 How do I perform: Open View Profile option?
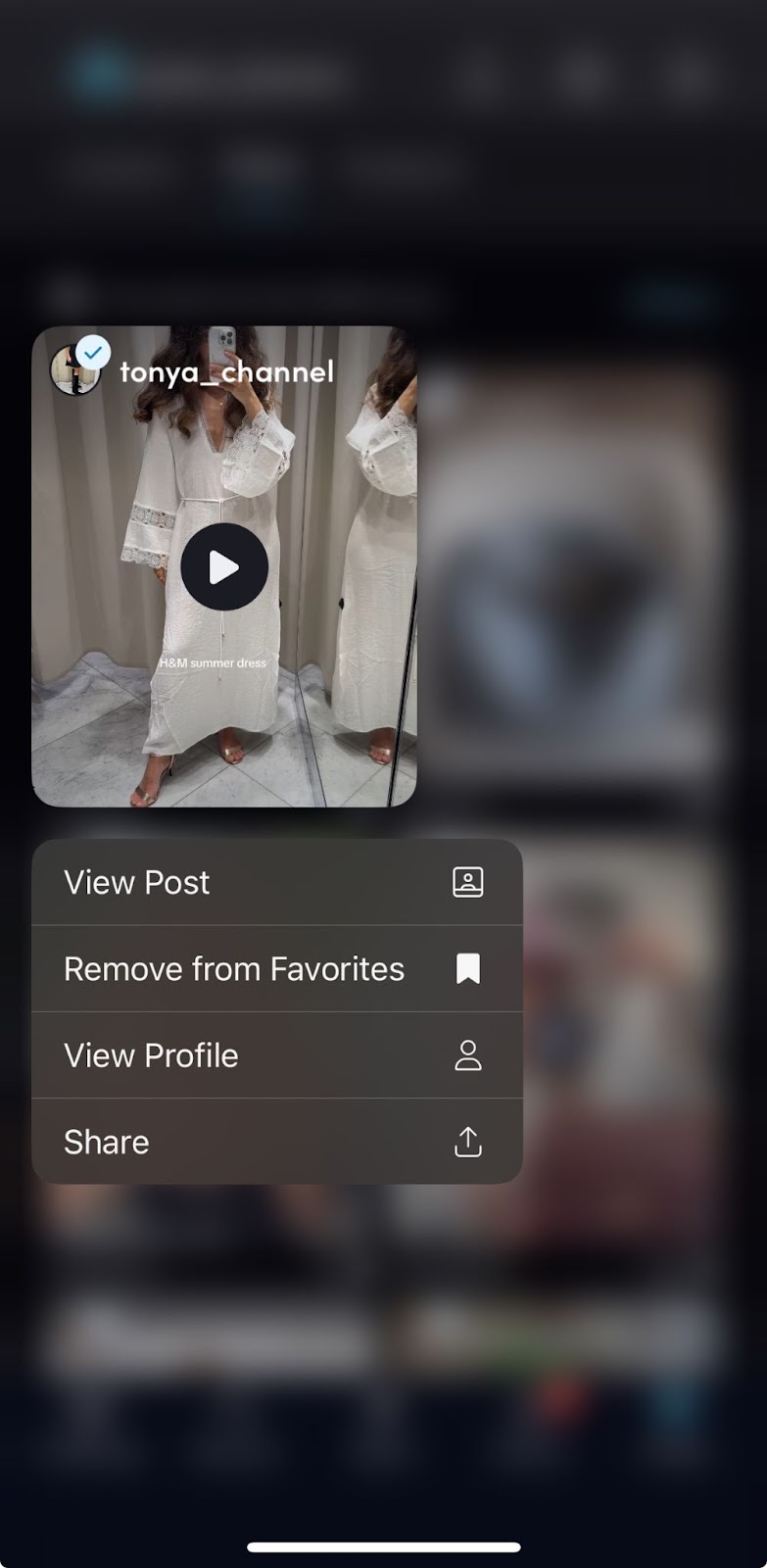click(x=276, y=1055)
